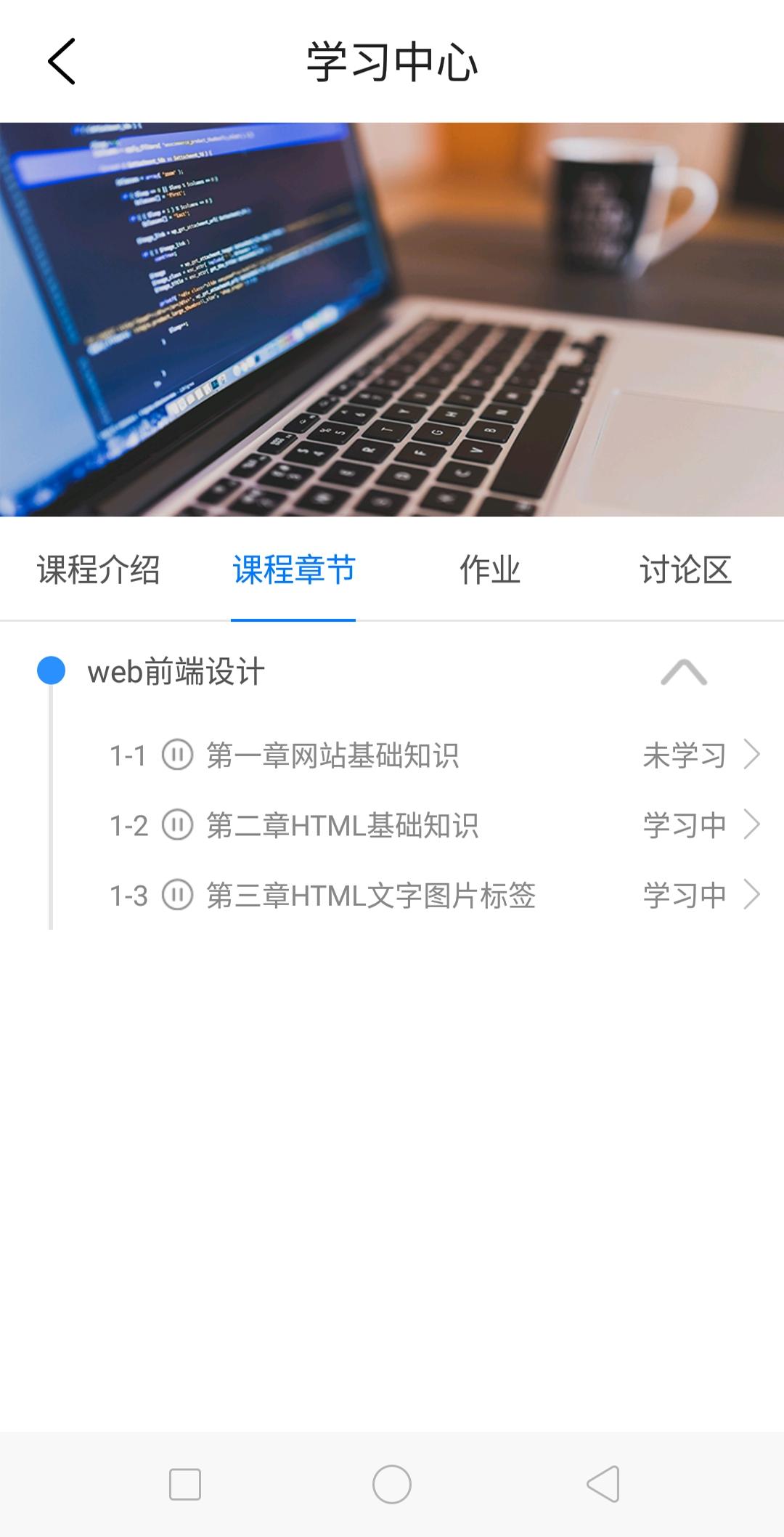Open the recent apps view
Image resolution: width=784 pixels, height=1537 pixels.
[185, 1484]
